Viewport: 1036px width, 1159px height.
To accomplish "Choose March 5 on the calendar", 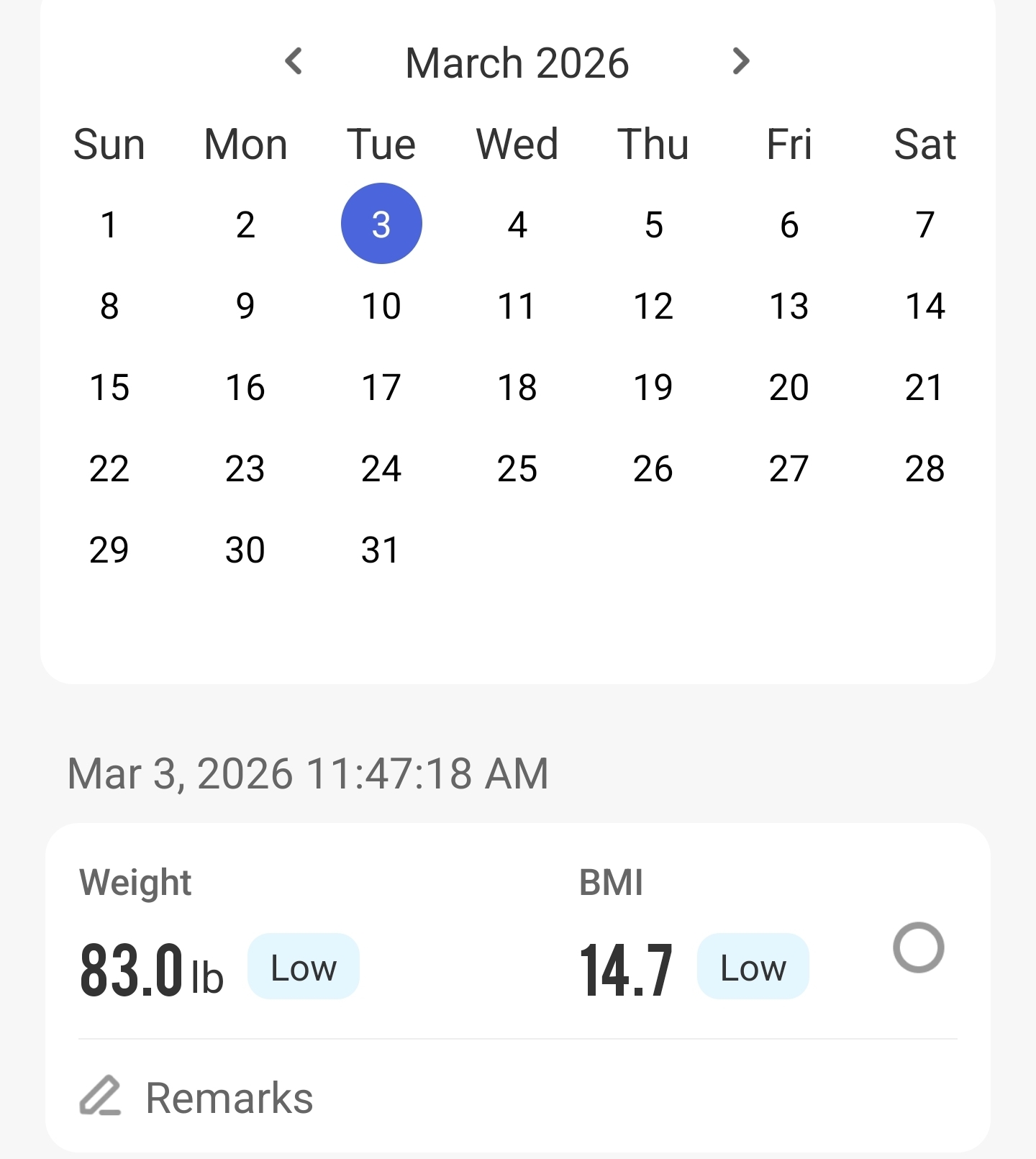I will tap(653, 224).
